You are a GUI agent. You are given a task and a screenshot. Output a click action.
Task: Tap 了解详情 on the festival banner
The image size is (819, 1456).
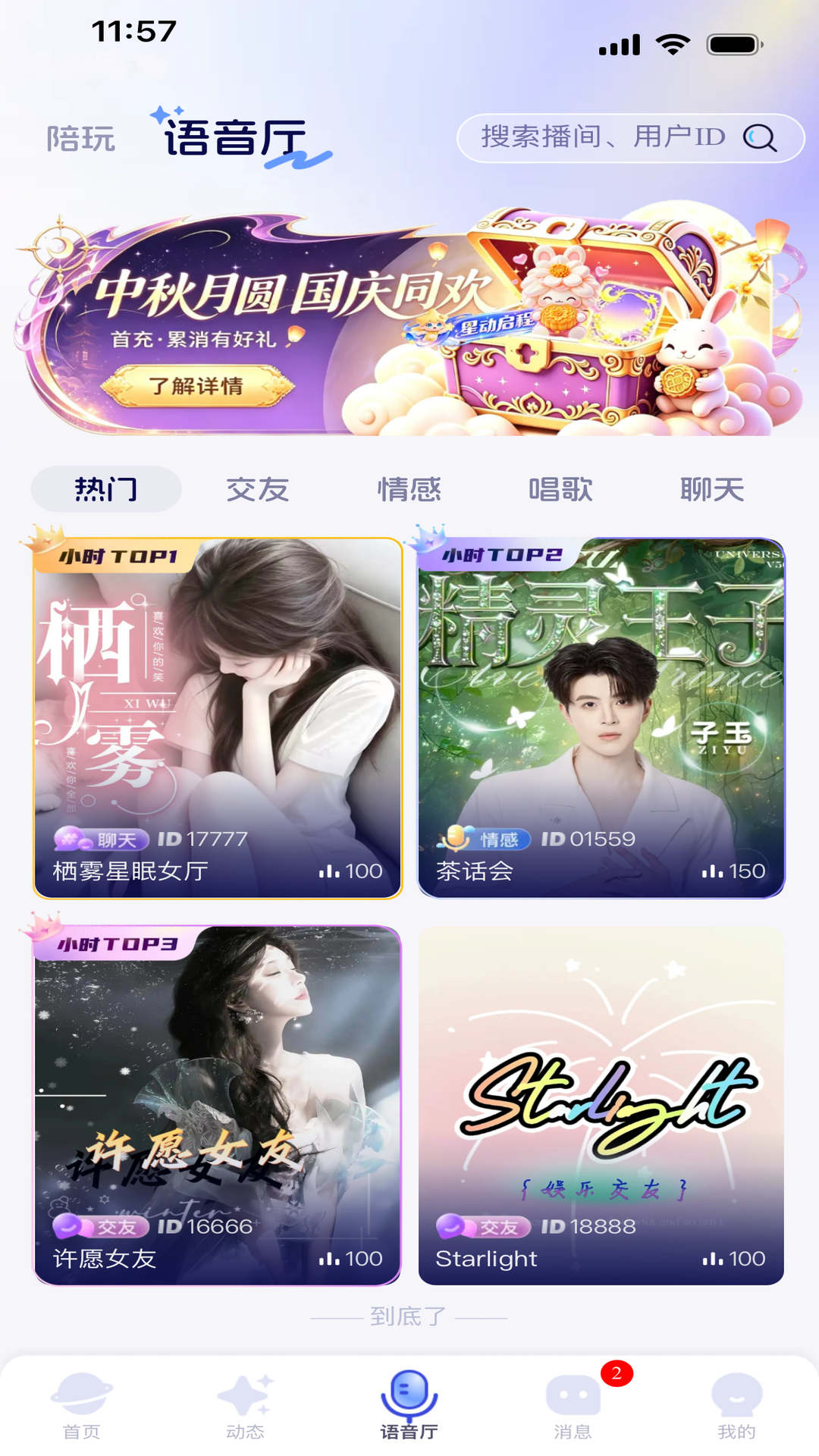[196, 386]
